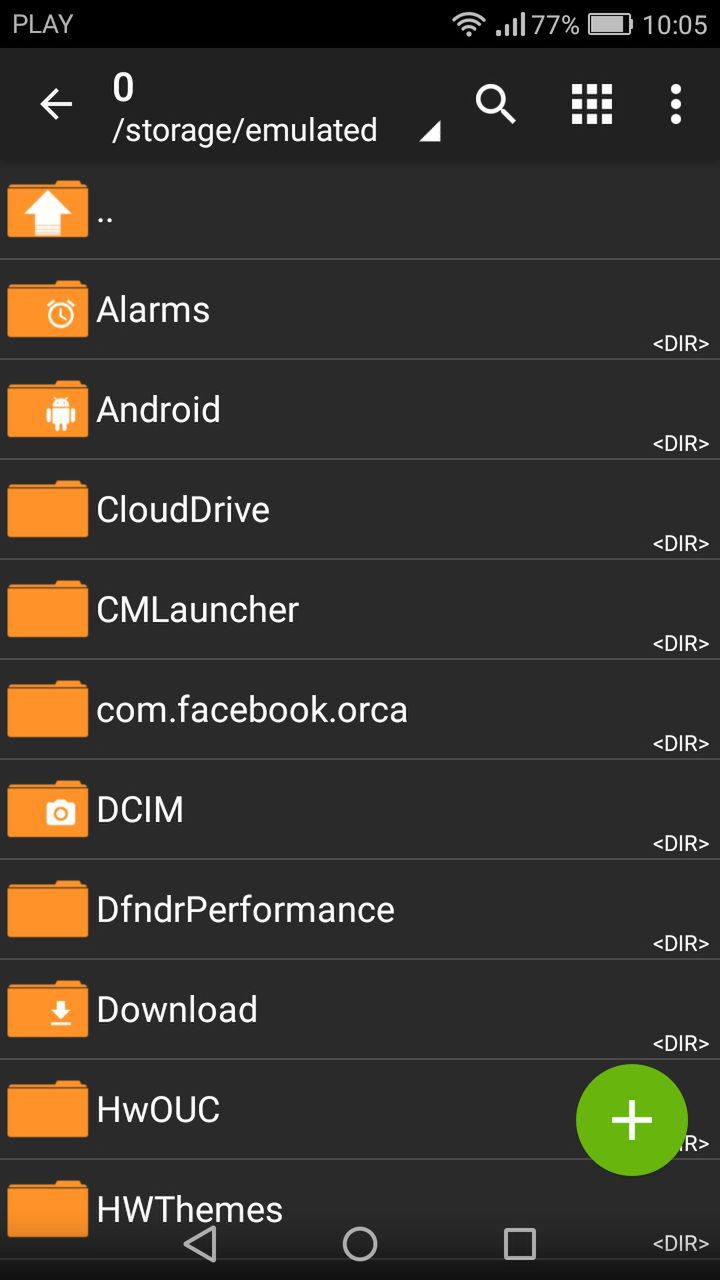
Task: Tap the system home button
Action: 360,1244
